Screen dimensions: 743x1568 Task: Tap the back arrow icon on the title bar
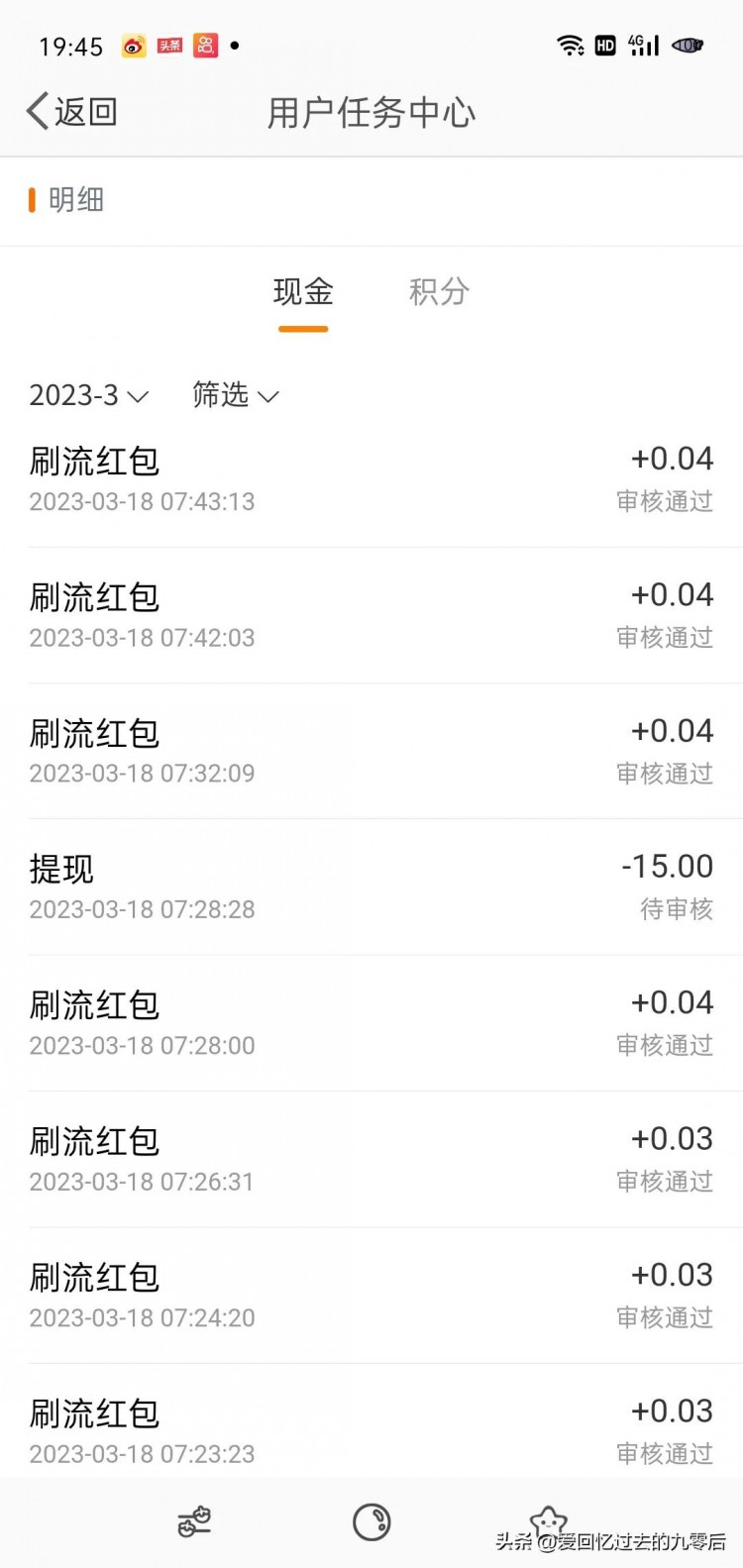pos(35,111)
